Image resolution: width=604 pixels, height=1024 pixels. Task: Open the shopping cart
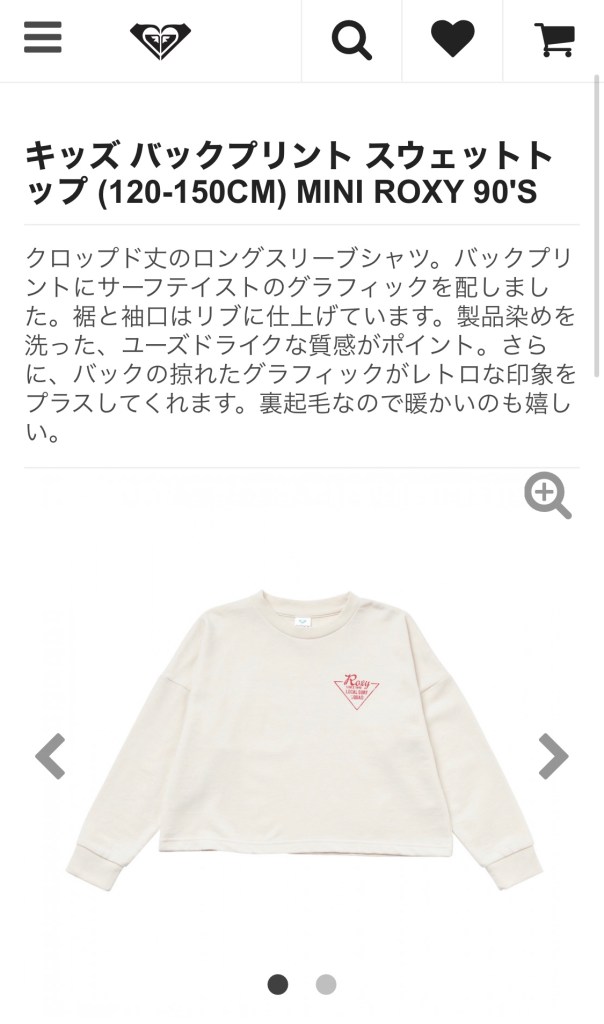553,40
